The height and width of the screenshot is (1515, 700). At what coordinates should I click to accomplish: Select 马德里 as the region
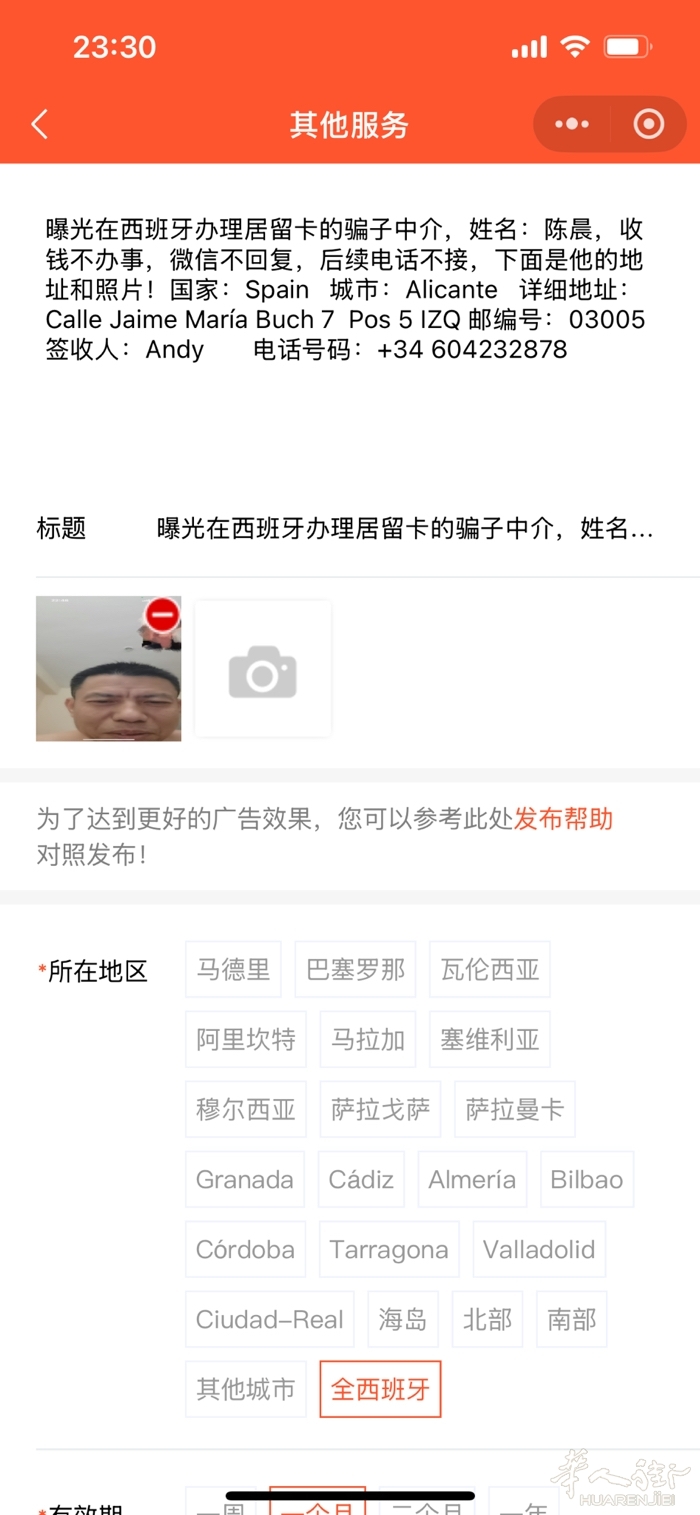(233, 969)
